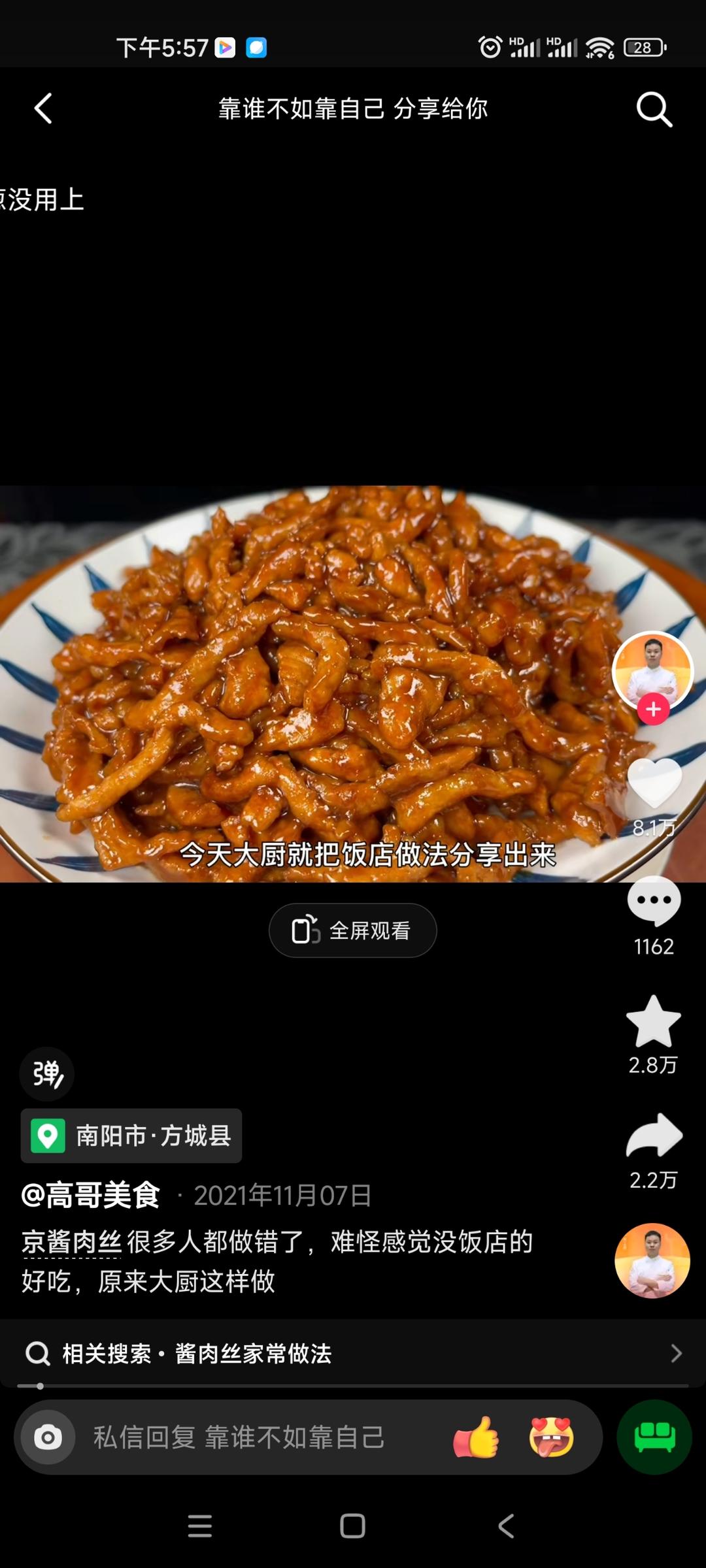This screenshot has width=706, height=1568.
Task: Open the comments showing 1162
Action: tap(652, 916)
